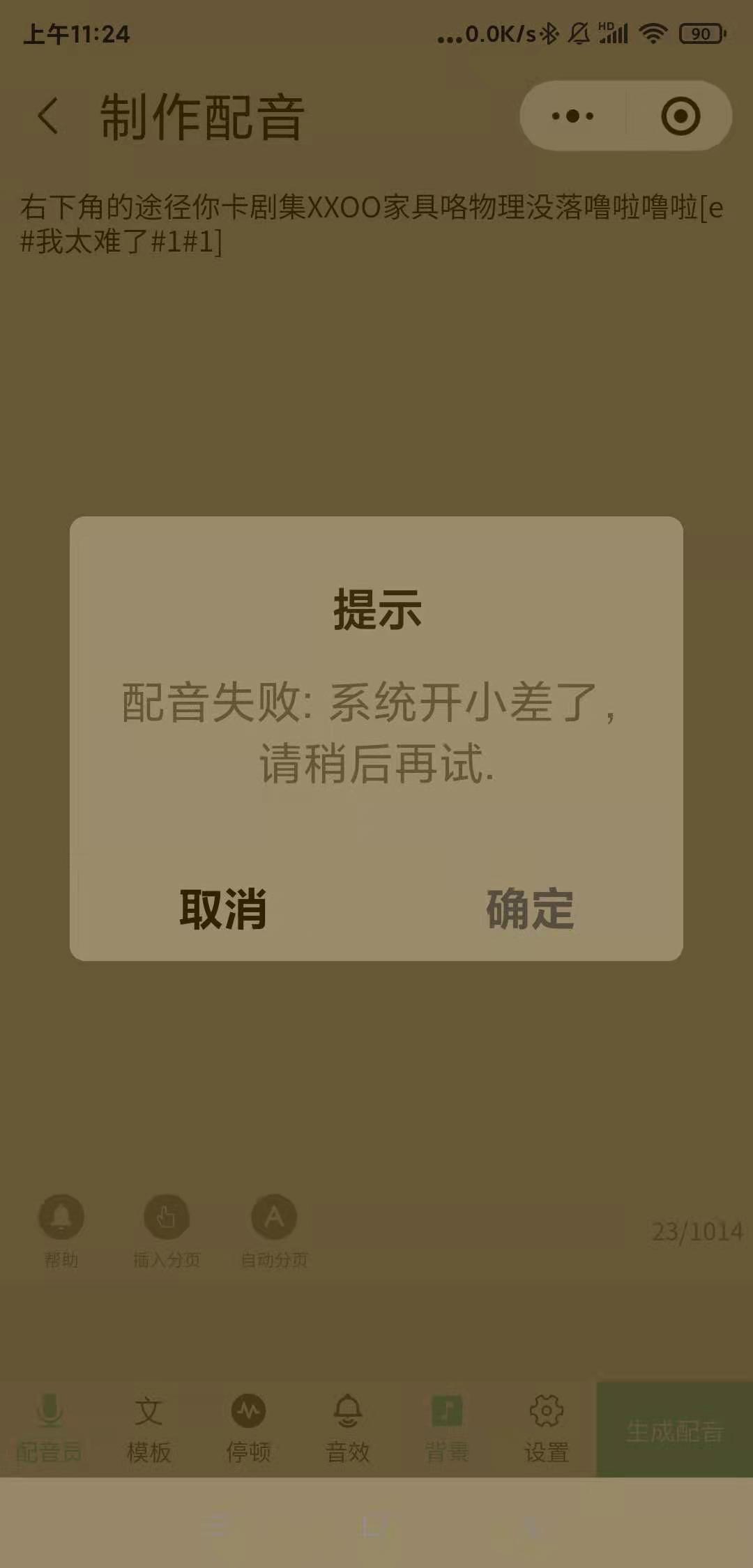Go back from 制作配音 page

pyautogui.click(x=47, y=116)
